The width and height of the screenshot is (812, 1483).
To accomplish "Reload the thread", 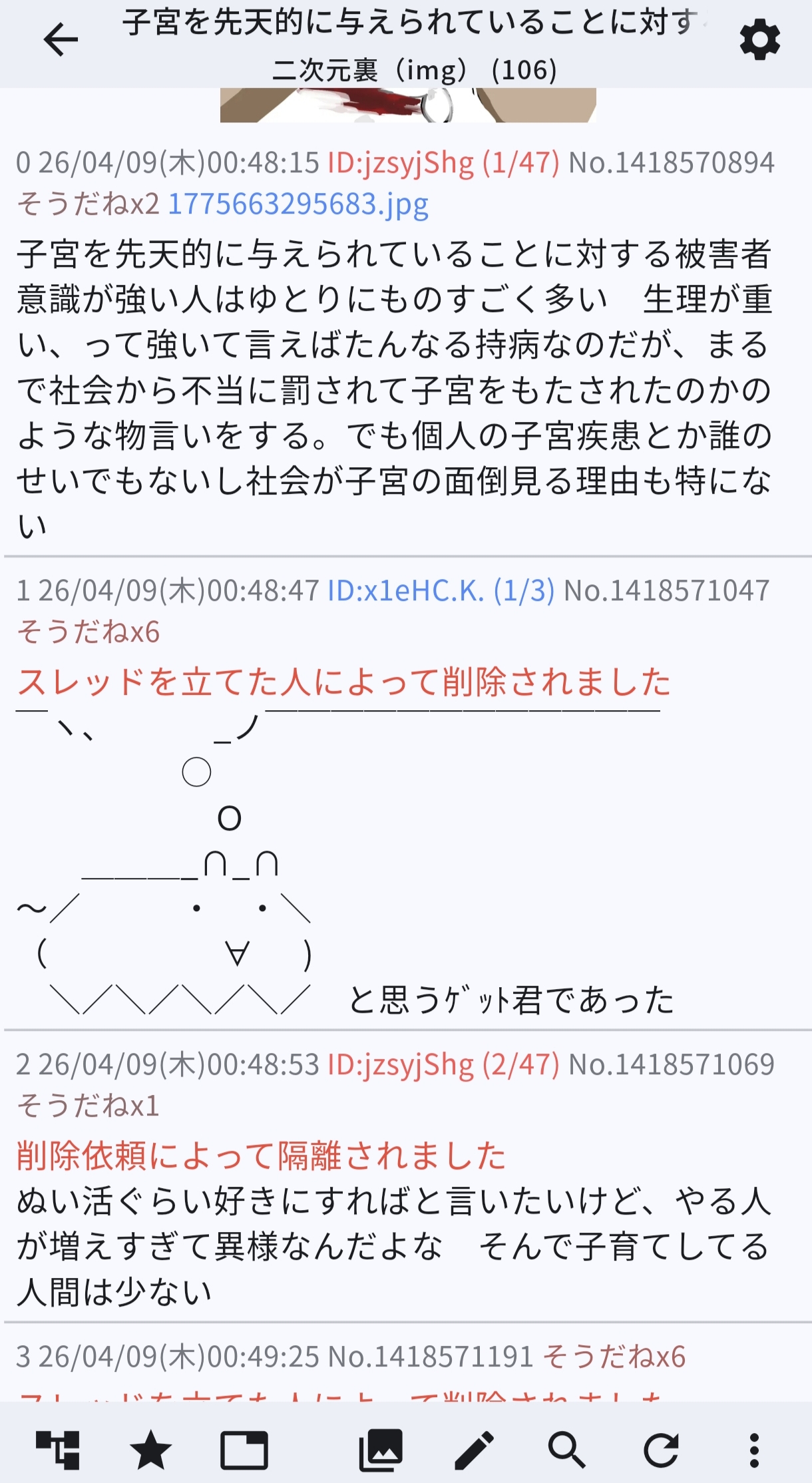I will tap(660, 1450).
